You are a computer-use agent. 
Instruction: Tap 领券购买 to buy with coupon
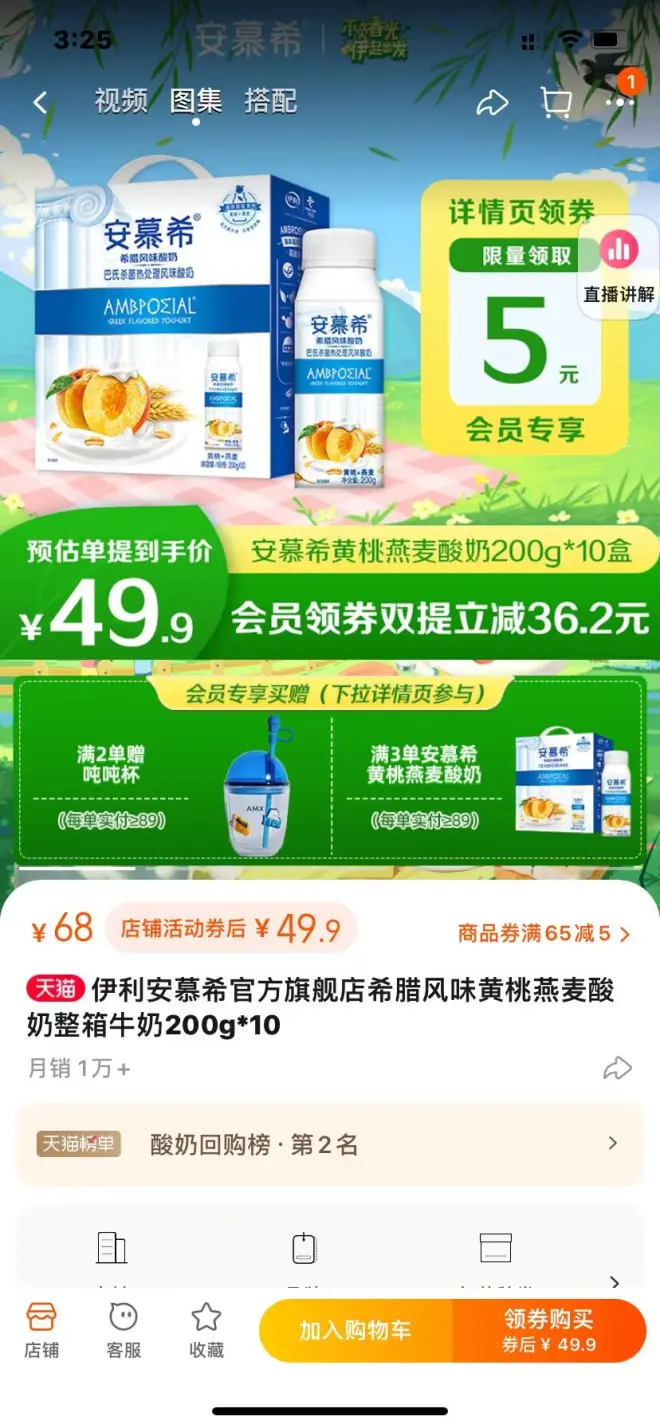(549, 1330)
